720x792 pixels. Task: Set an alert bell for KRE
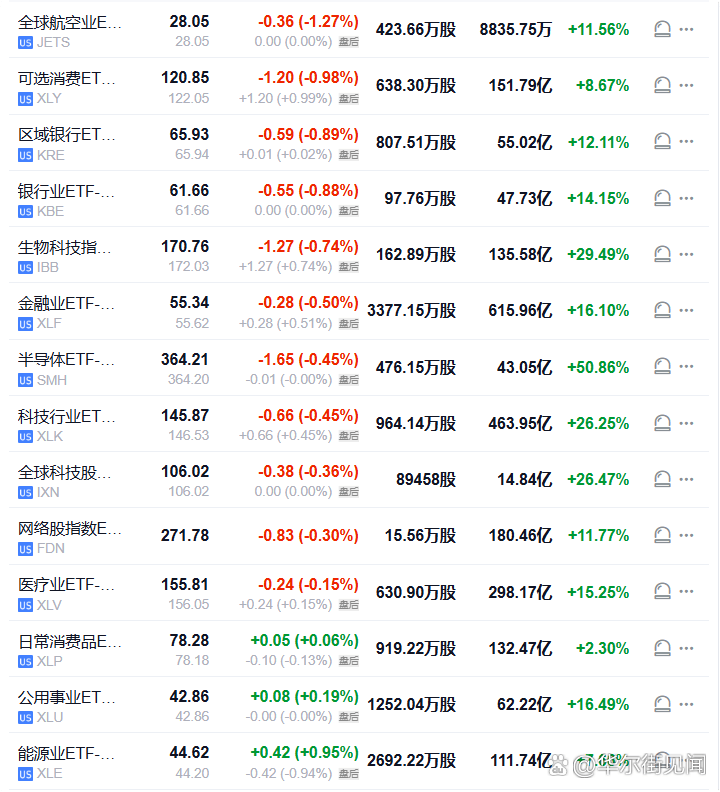coord(662,142)
